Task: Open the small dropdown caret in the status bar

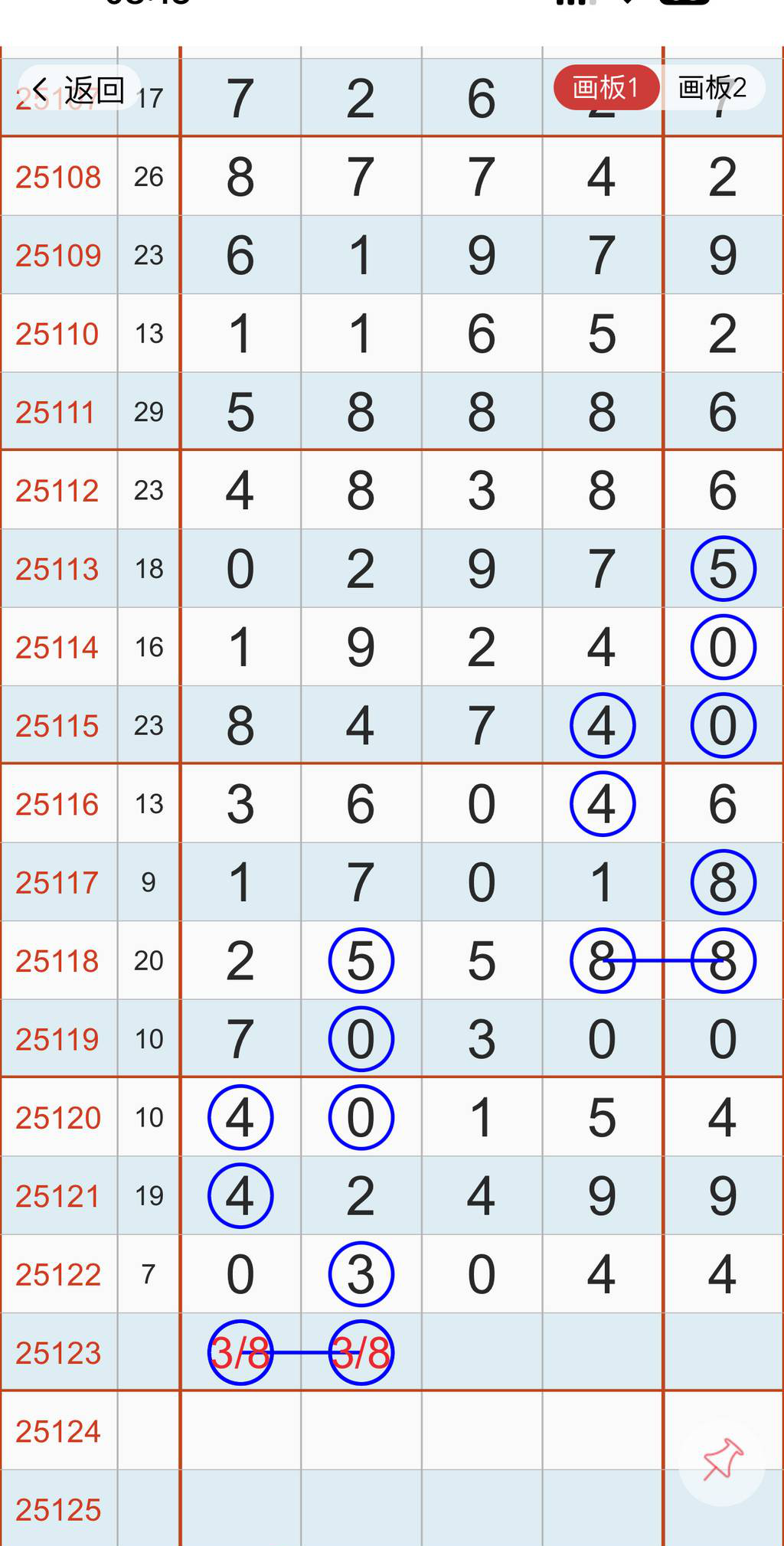Action: pyautogui.click(x=627, y=5)
